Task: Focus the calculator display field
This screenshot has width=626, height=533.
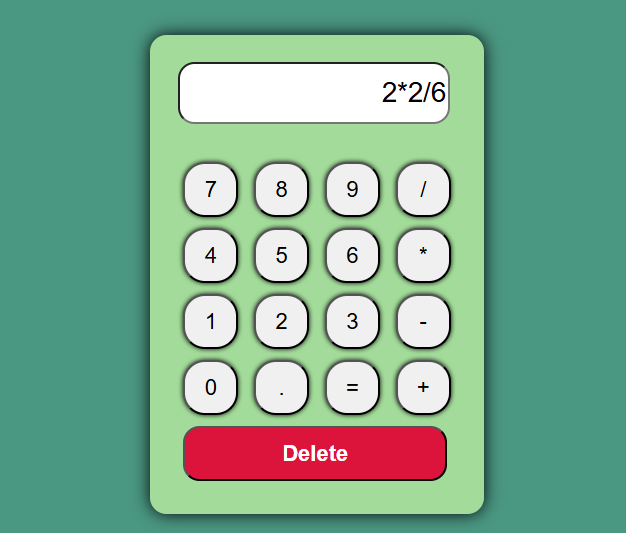Action: tap(314, 93)
